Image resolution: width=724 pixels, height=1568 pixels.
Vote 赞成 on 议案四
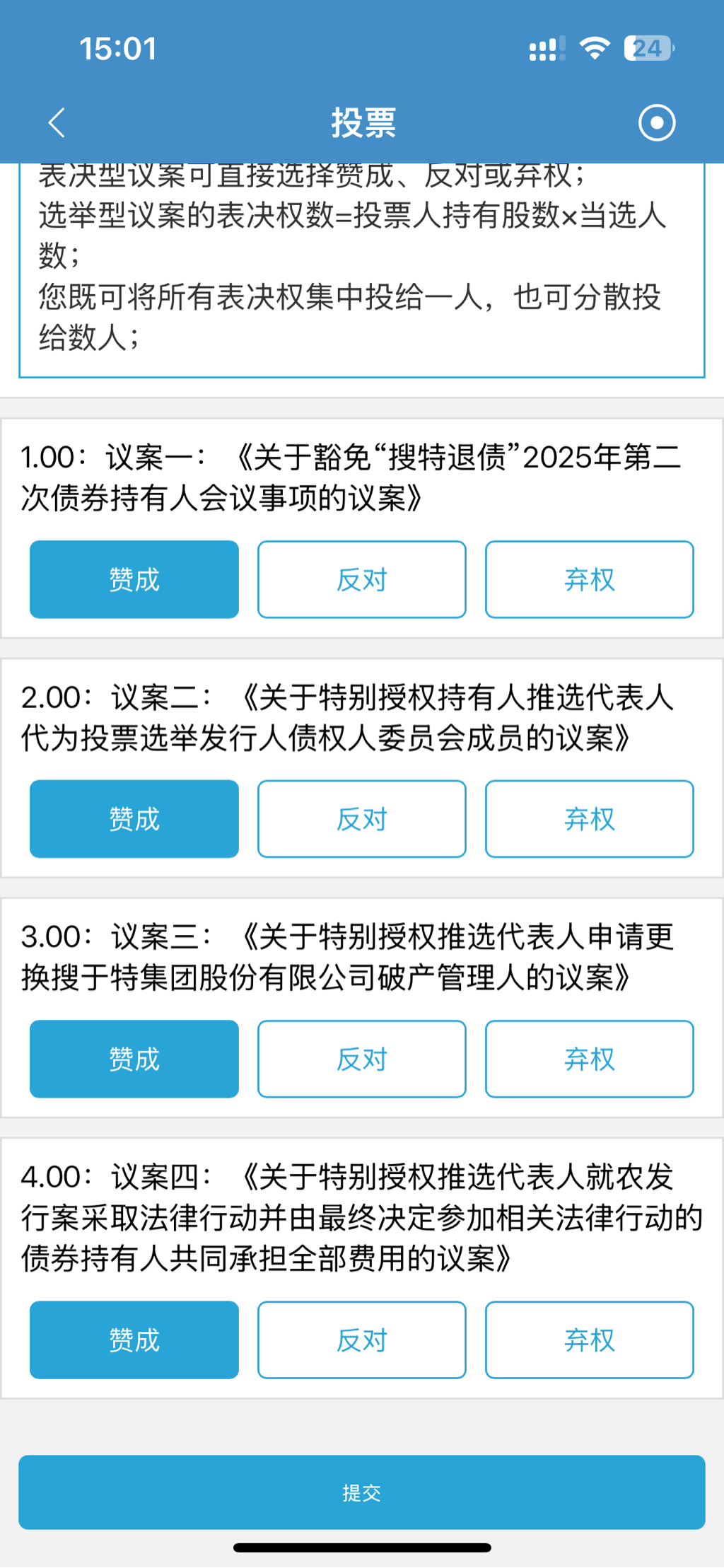tap(134, 1340)
